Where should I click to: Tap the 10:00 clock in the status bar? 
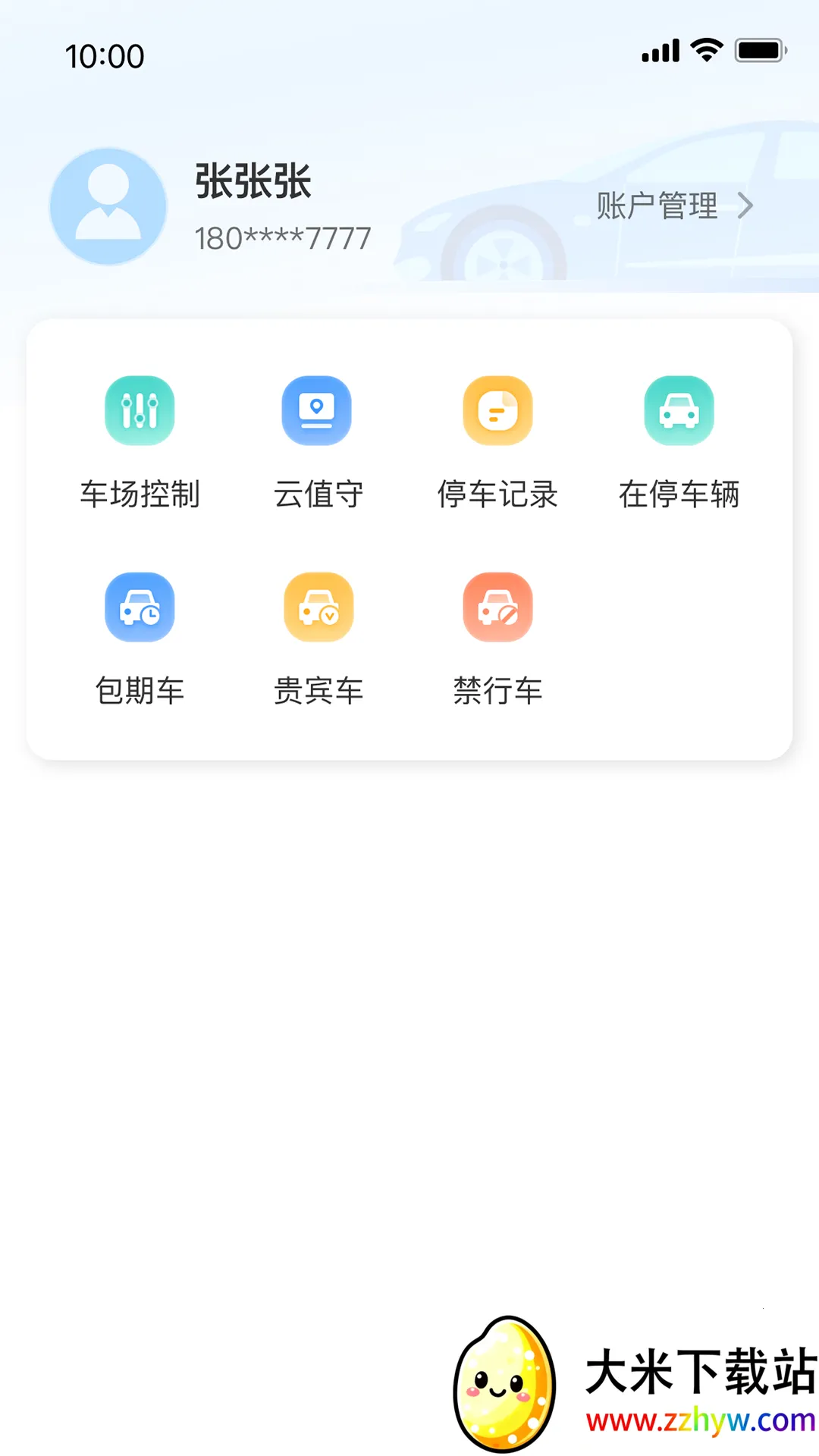point(104,56)
